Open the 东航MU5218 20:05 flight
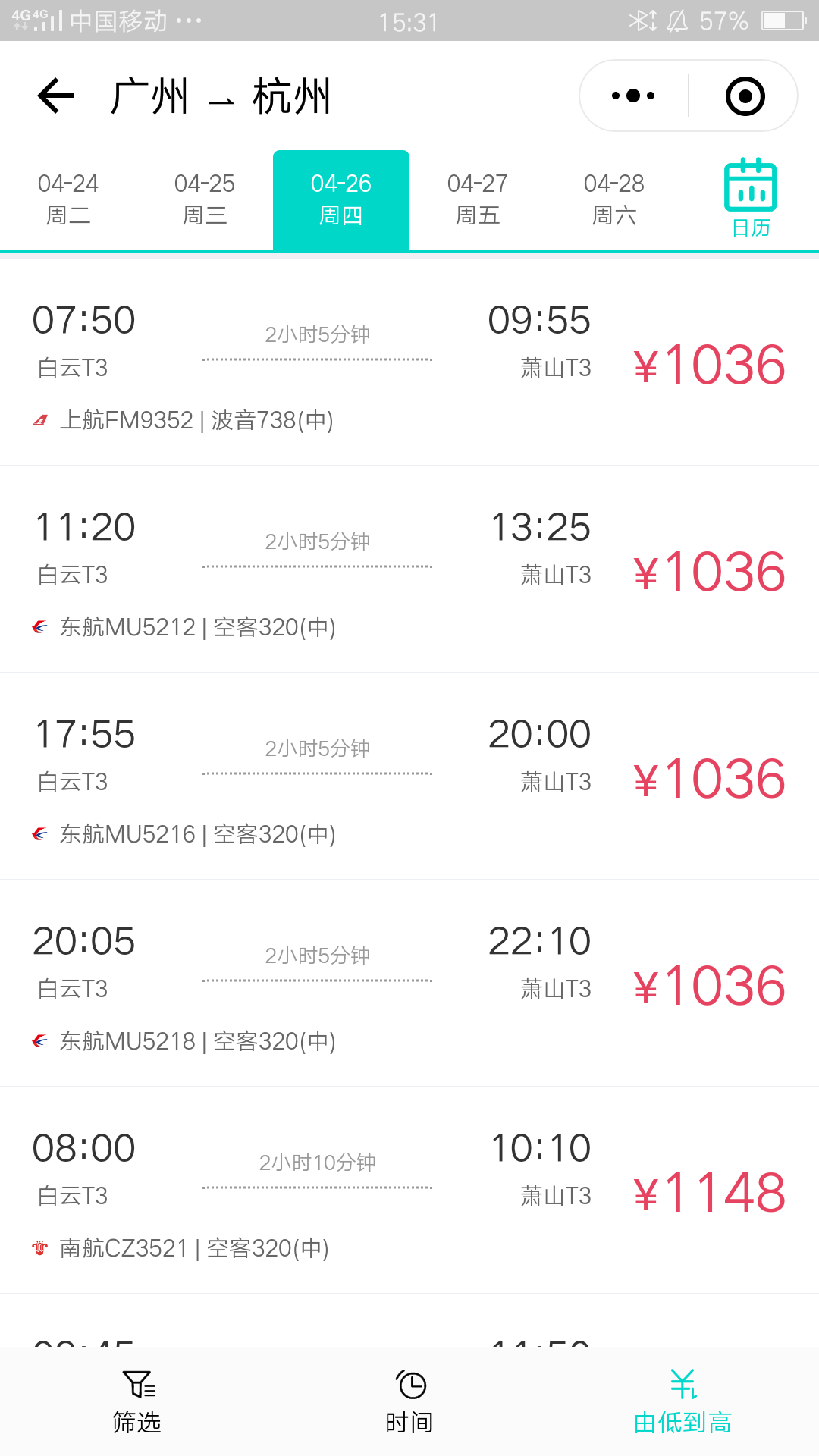This screenshot has height=1456, width=819. tap(409, 984)
